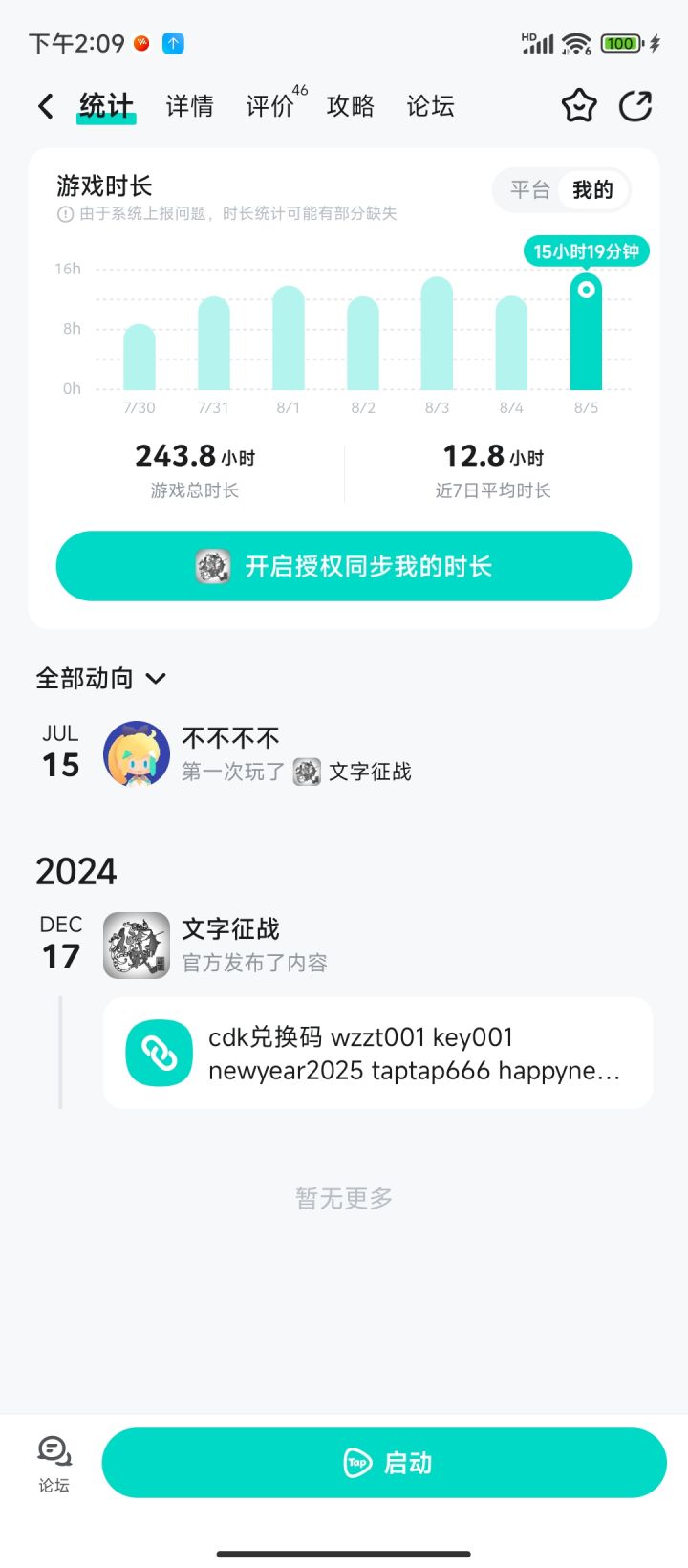688x1568 pixels.
Task: Launch the game with 启动
Action: pyautogui.click(x=384, y=1463)
